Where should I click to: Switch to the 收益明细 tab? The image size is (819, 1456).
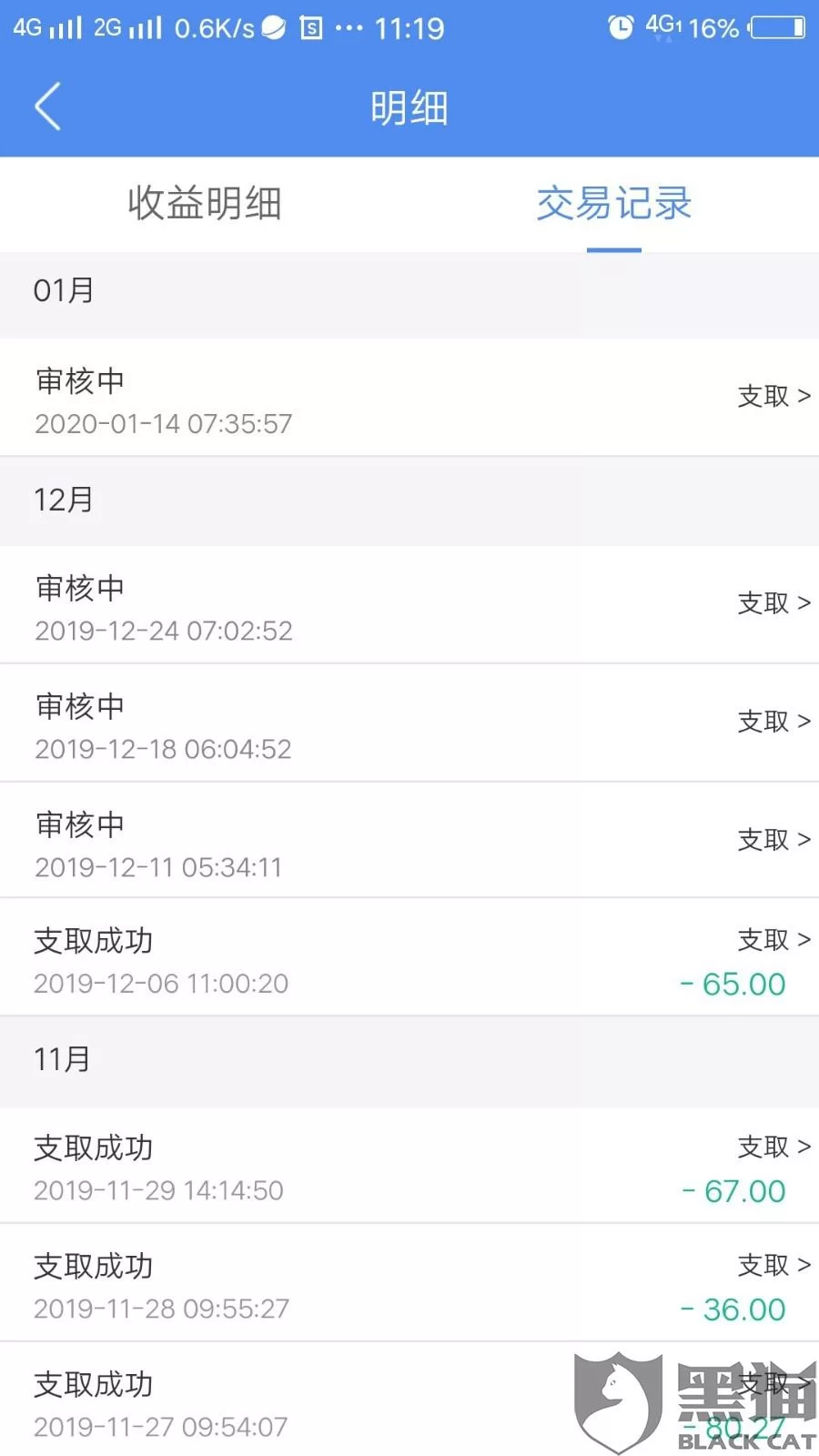(205, 203)
